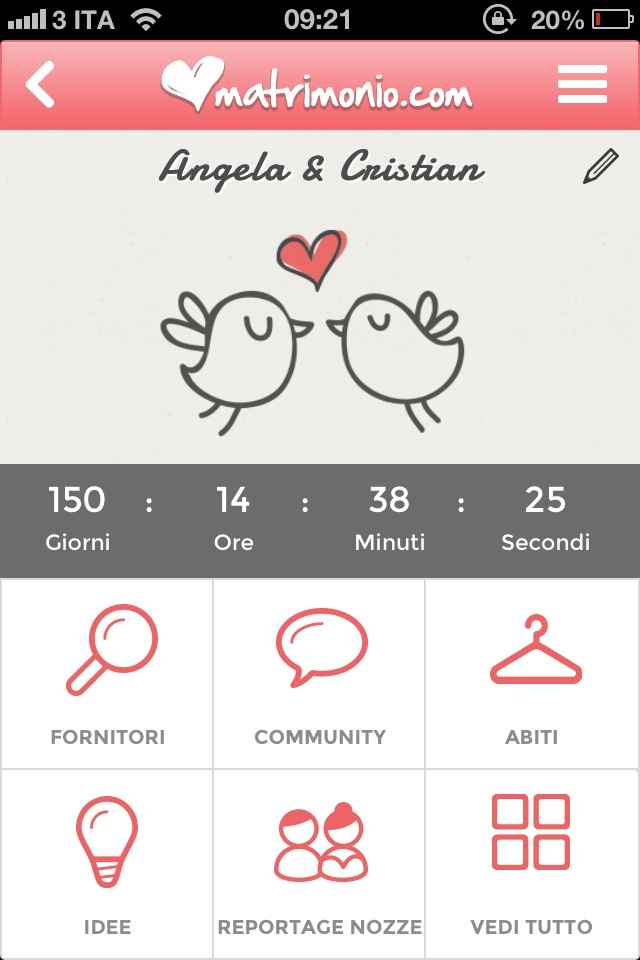Image resolution: width=640 pixels, height=960 pixels.
Task: Open the Fornitori section
Action: (x=107, y=675)
